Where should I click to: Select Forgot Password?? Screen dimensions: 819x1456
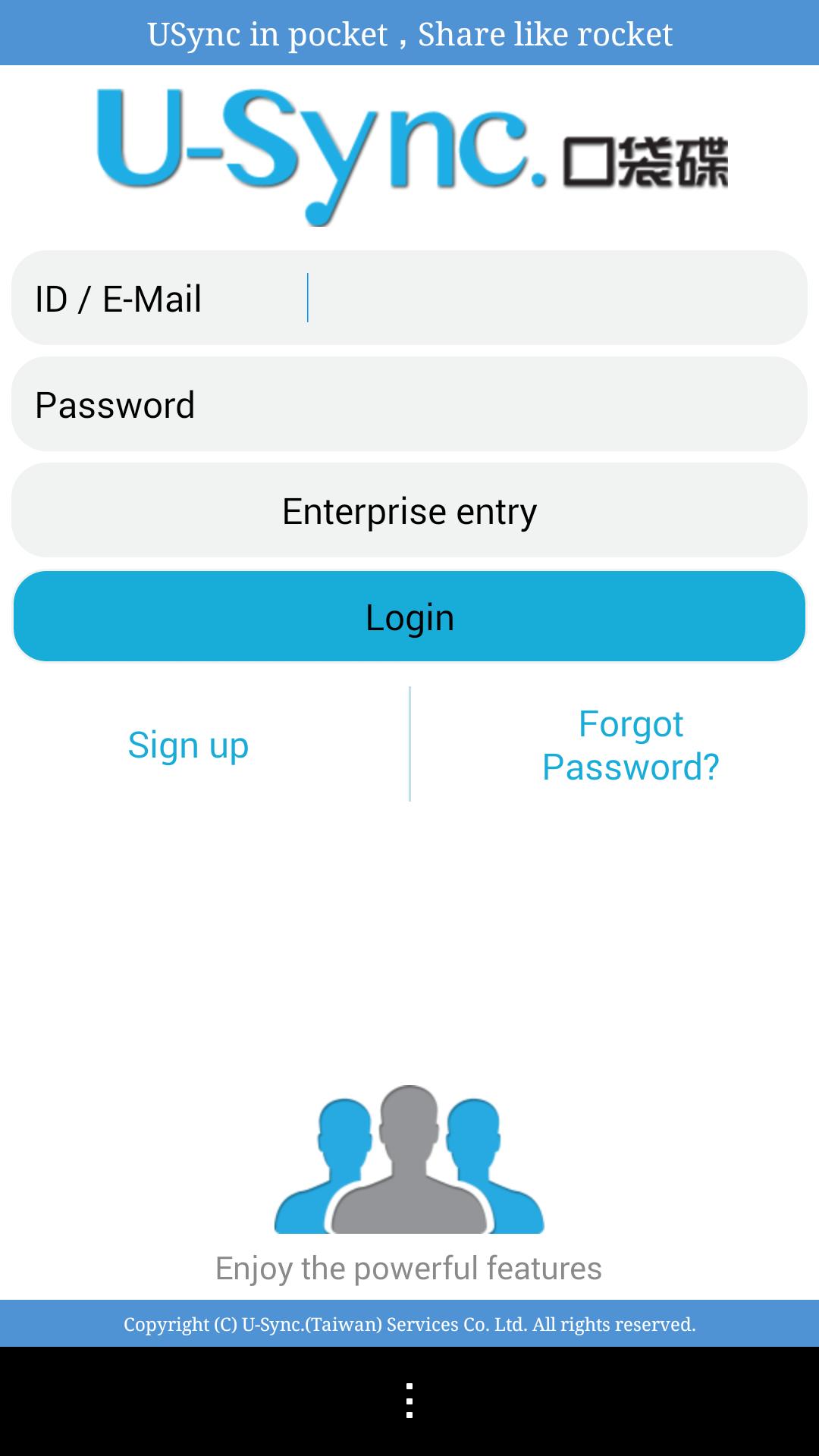[x=630, y=745]
